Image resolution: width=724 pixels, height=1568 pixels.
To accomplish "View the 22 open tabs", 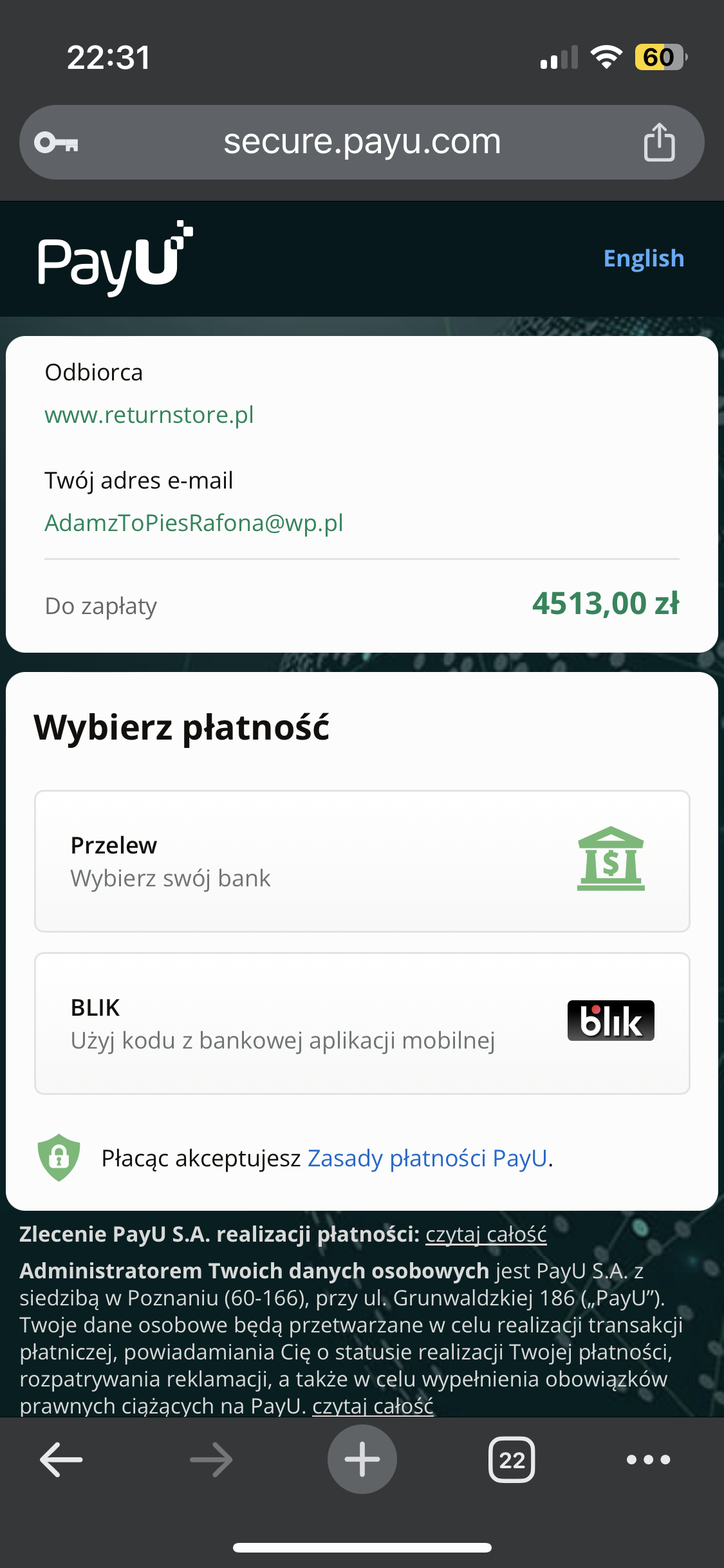I will (512, 1459).
